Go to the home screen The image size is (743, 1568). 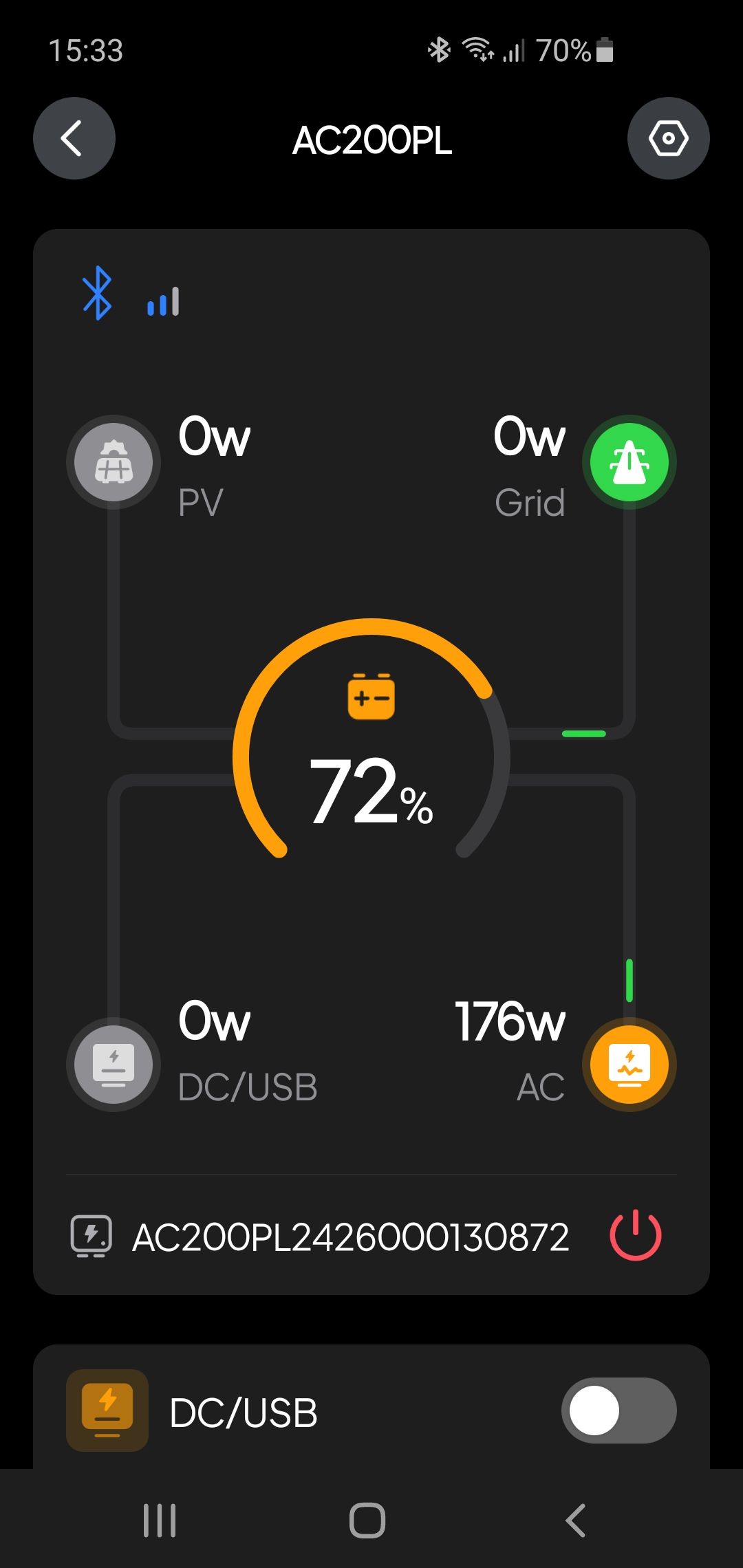pos(367,1520)
